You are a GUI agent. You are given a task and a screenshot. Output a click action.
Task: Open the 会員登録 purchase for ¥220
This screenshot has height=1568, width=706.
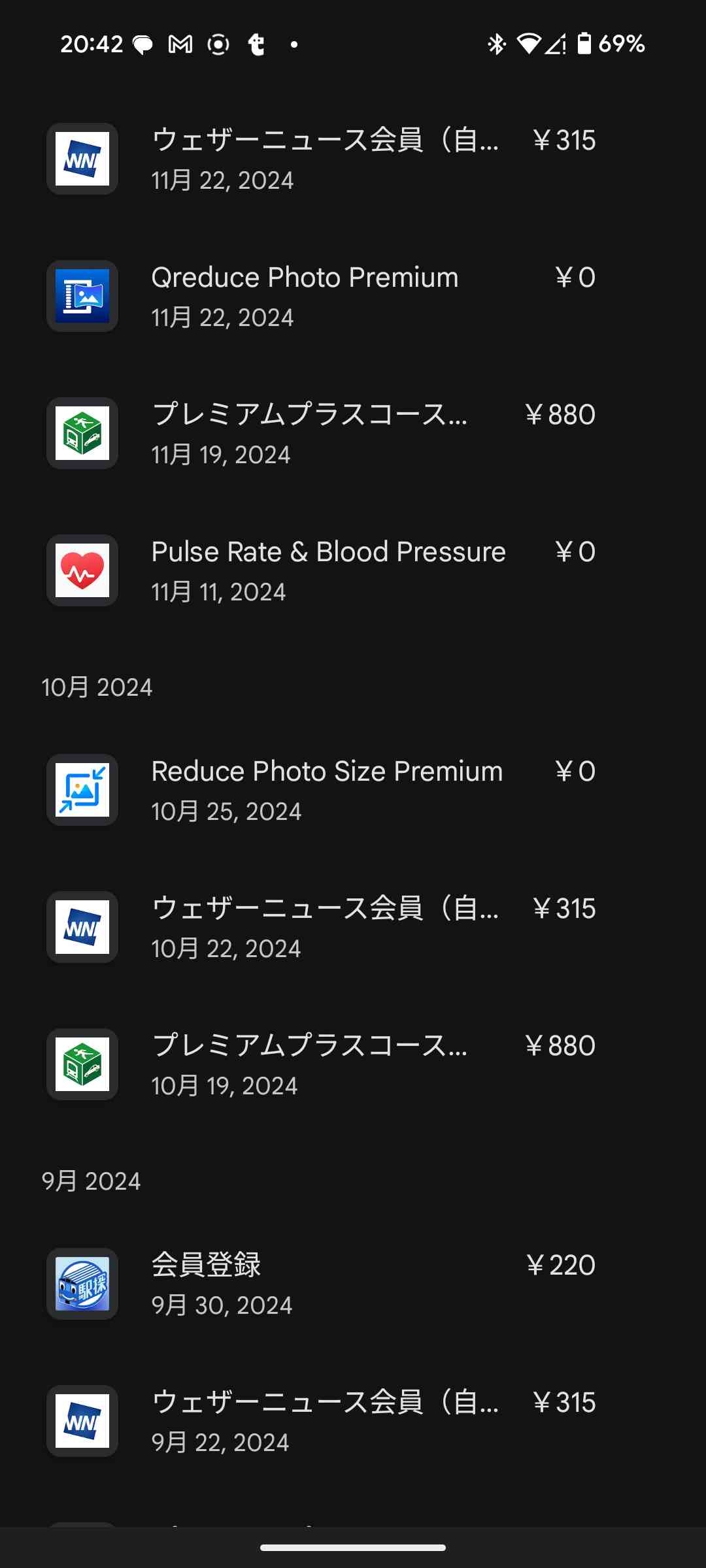pyautogui.click(x=325, y=1284)
